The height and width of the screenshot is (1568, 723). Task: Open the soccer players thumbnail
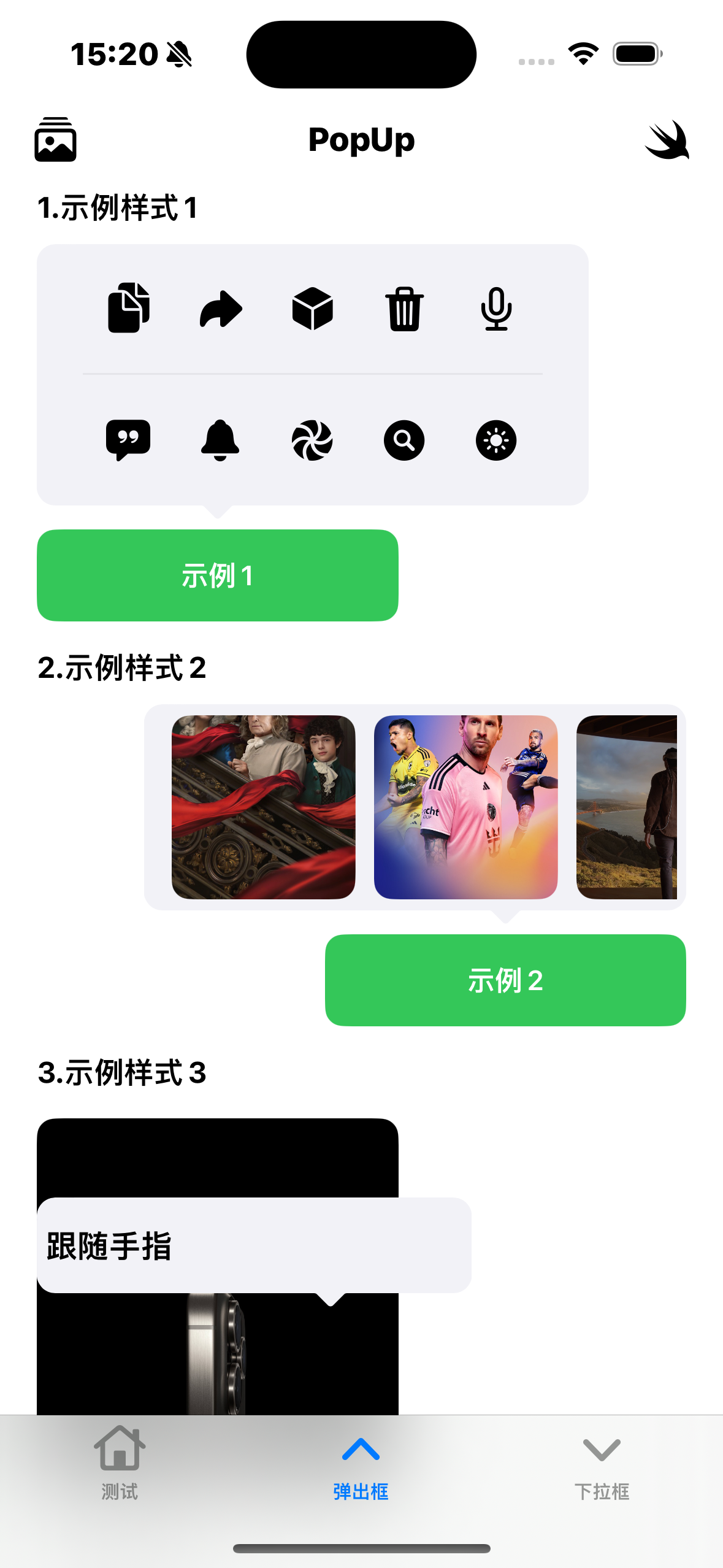[x=466, y=807]
